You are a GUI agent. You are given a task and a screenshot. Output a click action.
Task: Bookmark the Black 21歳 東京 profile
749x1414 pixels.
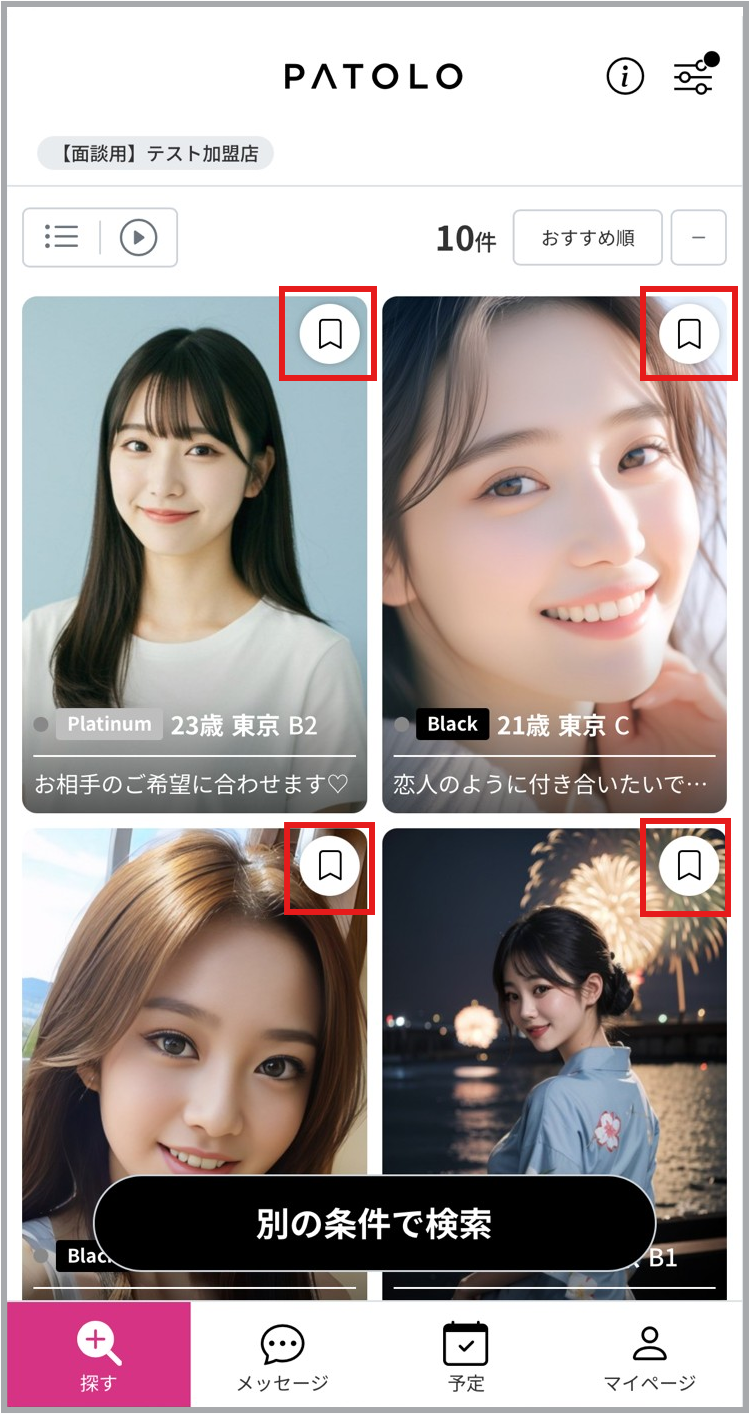tap(689, 333)
